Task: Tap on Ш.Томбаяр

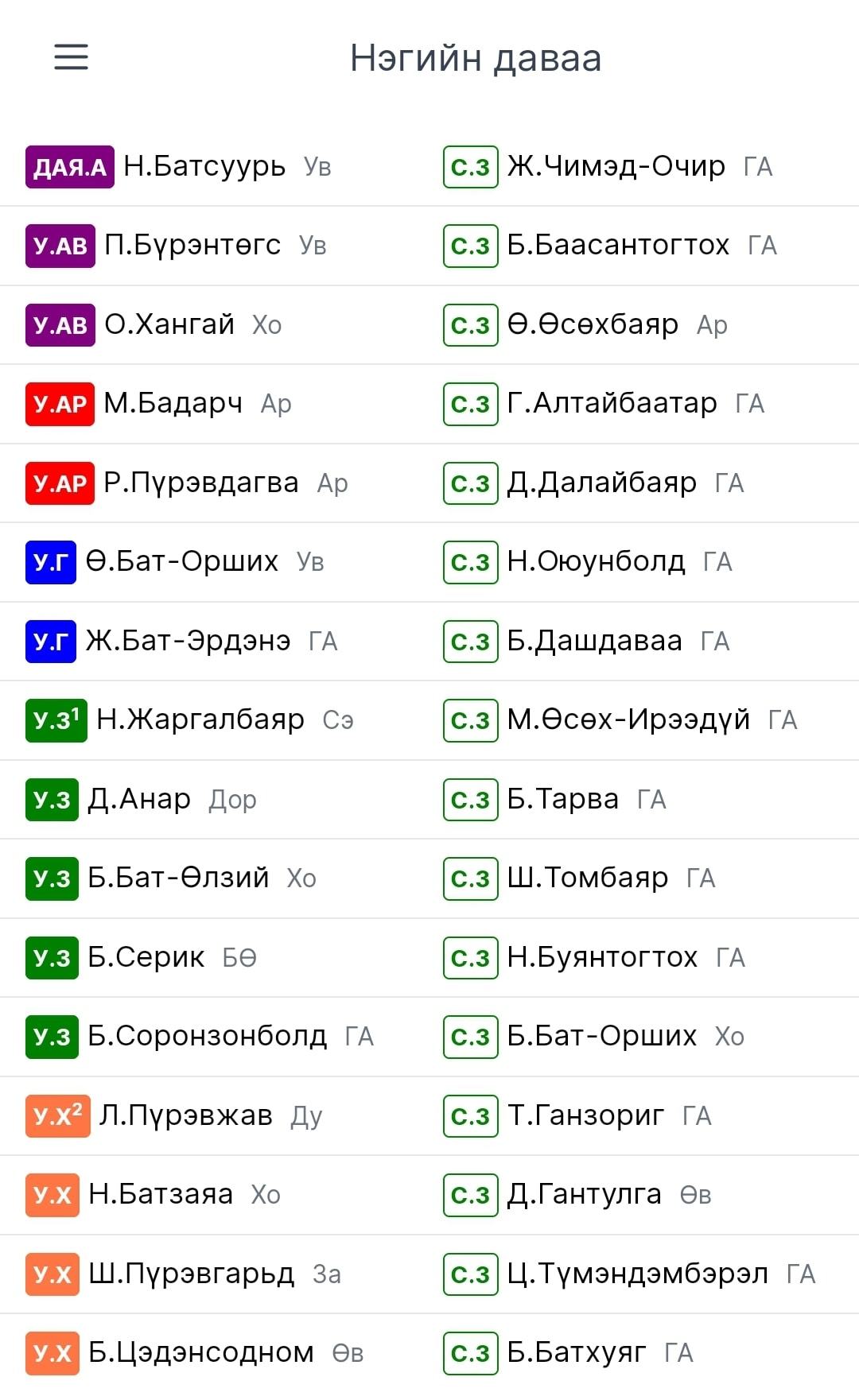Action: tap(588, 878)
